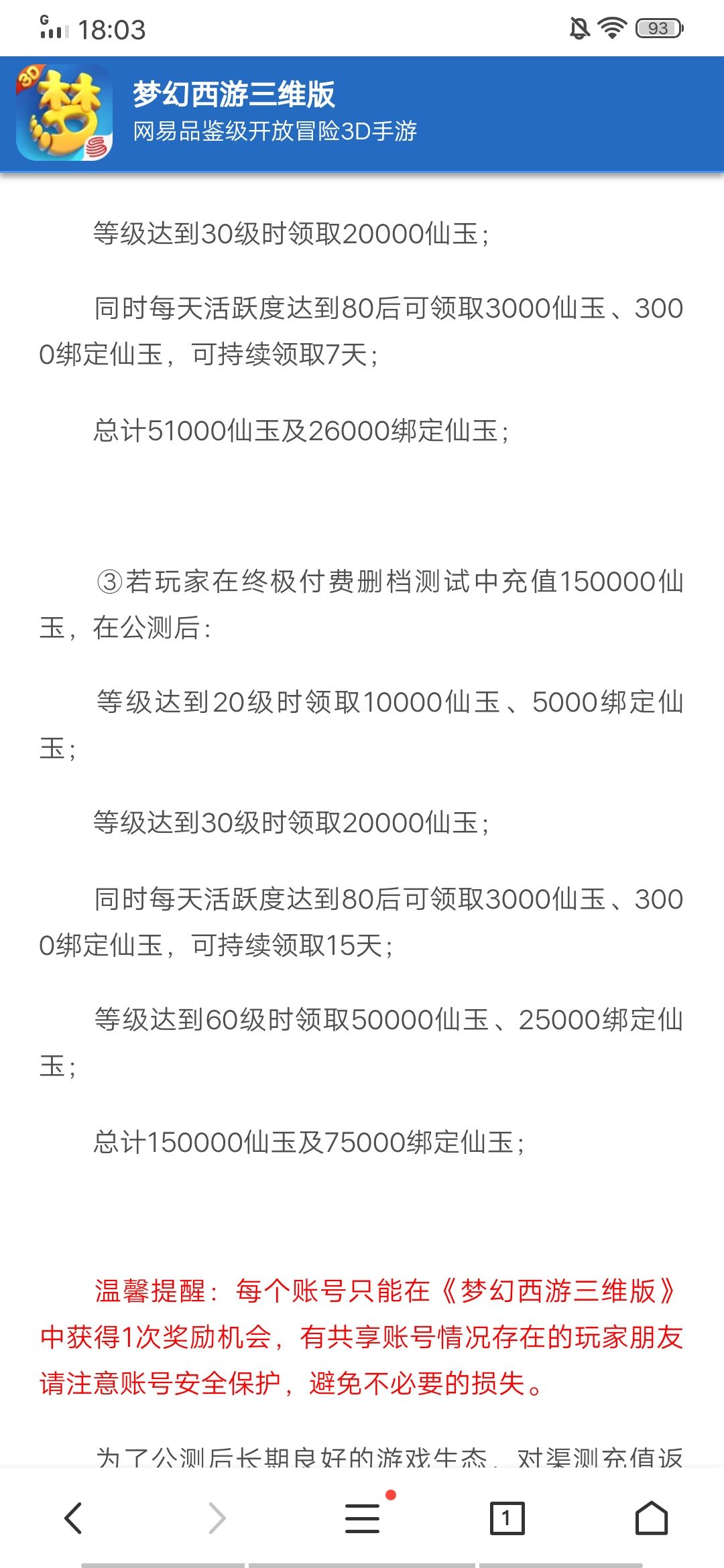Go forward to the next page
The image size is (724, 1568).
[x=217, y=1518]
